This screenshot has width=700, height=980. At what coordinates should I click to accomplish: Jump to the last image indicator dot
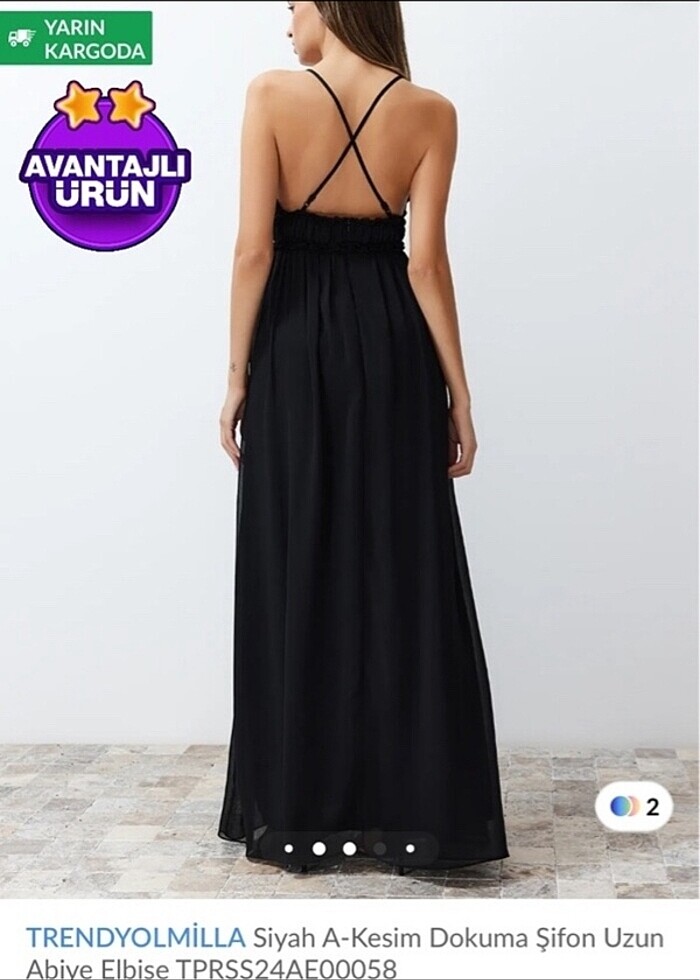pyautogui.click(x=410, y=849)
